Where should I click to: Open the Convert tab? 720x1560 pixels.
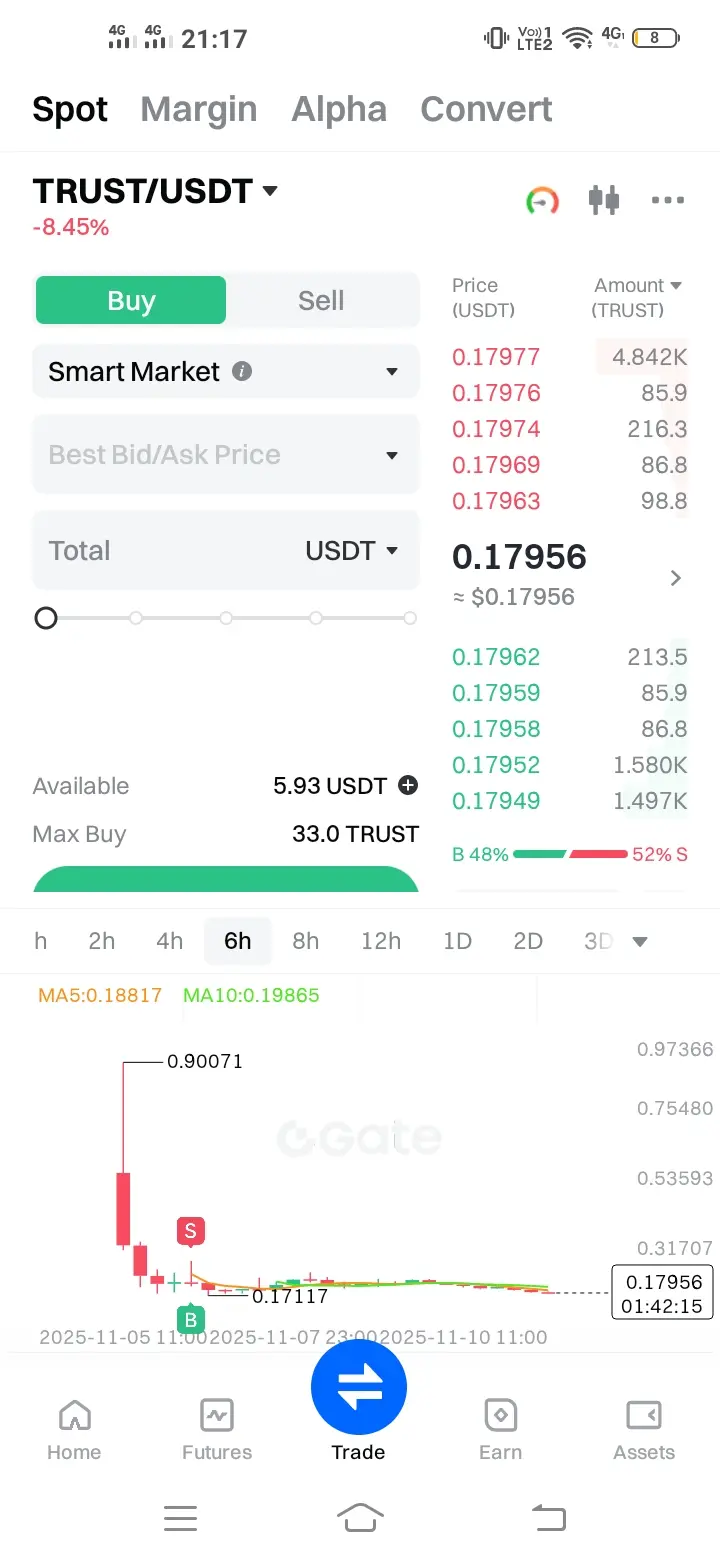coord(486,109)
